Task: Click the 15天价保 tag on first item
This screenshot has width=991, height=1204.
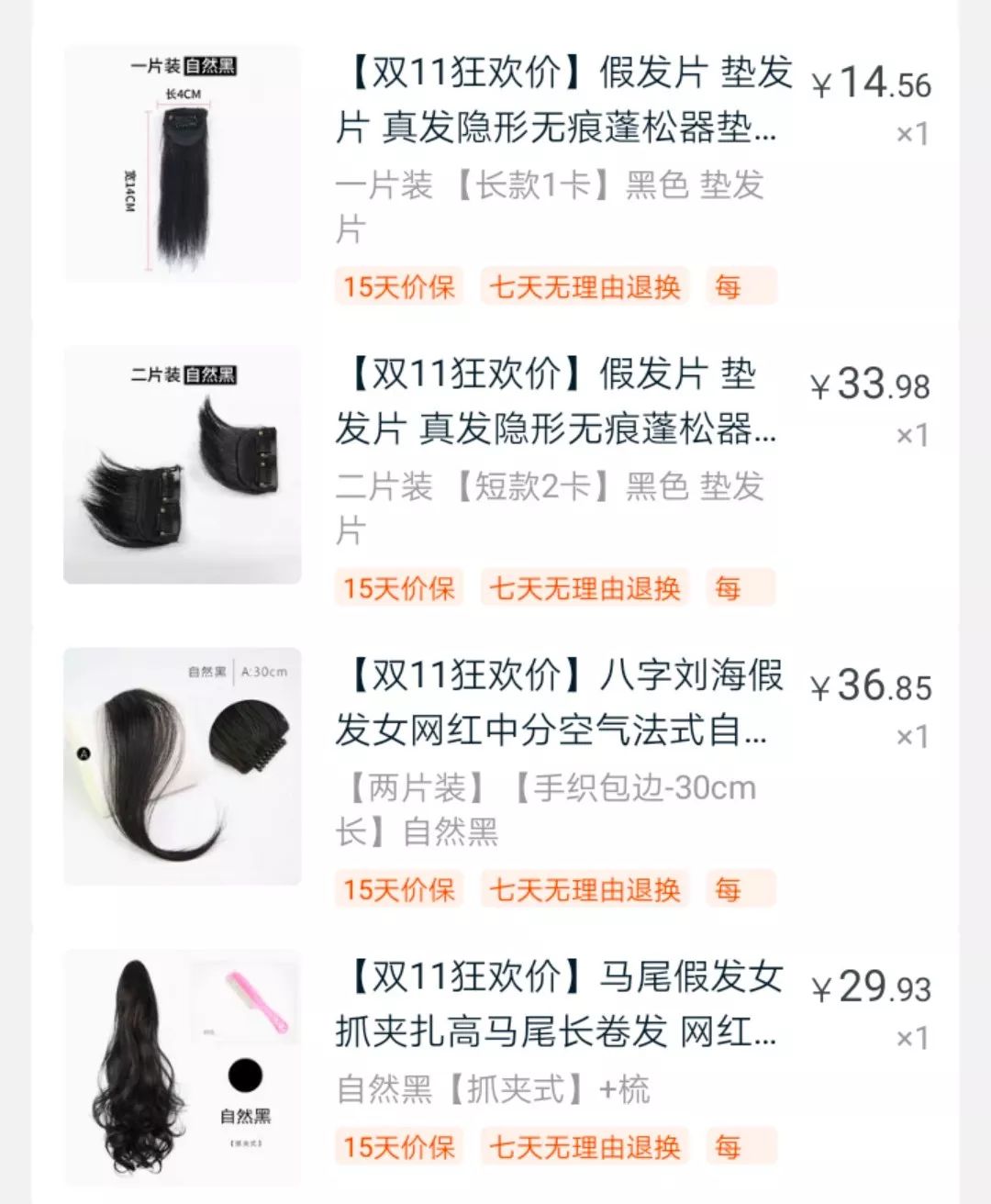Action: coord(398,287)
